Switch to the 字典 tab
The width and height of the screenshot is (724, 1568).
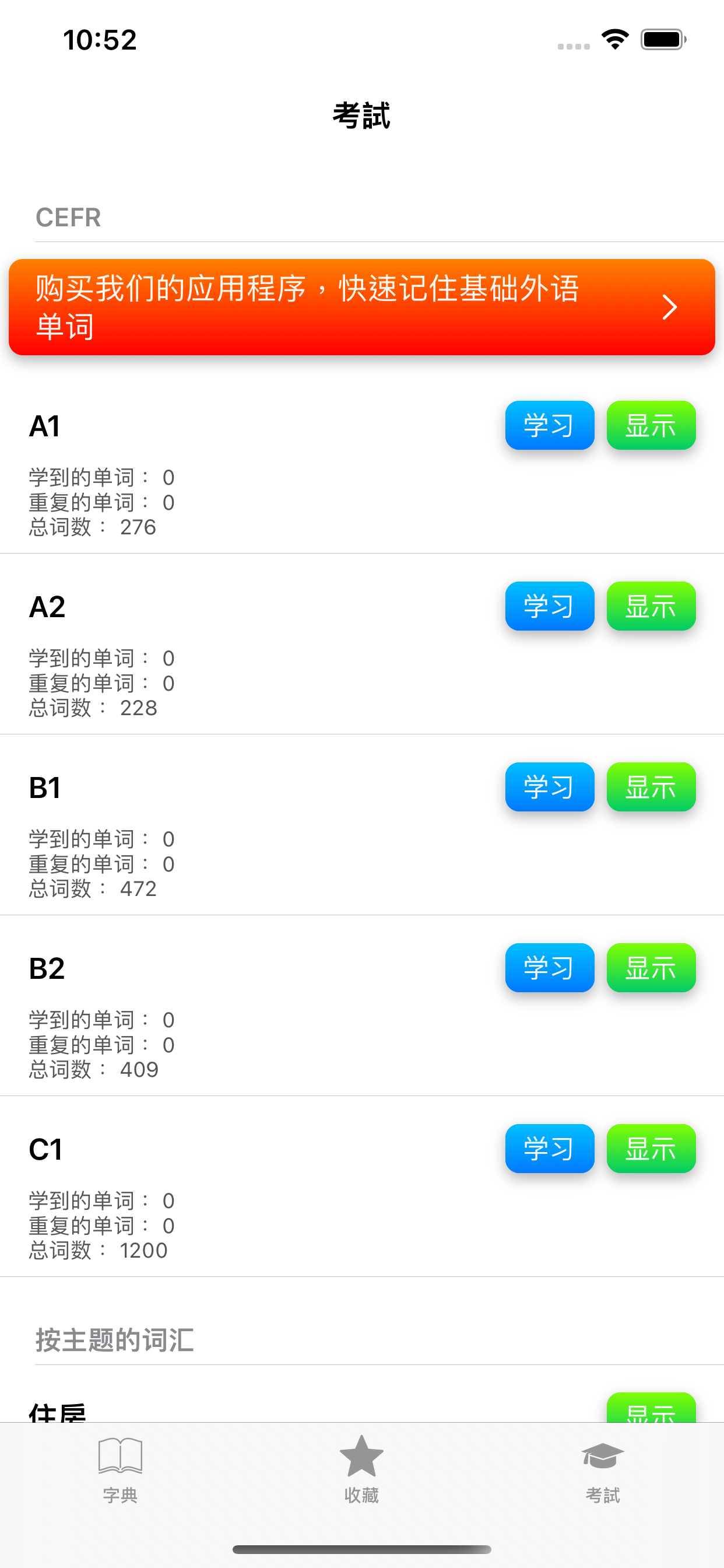click(x=121, y=1469)
